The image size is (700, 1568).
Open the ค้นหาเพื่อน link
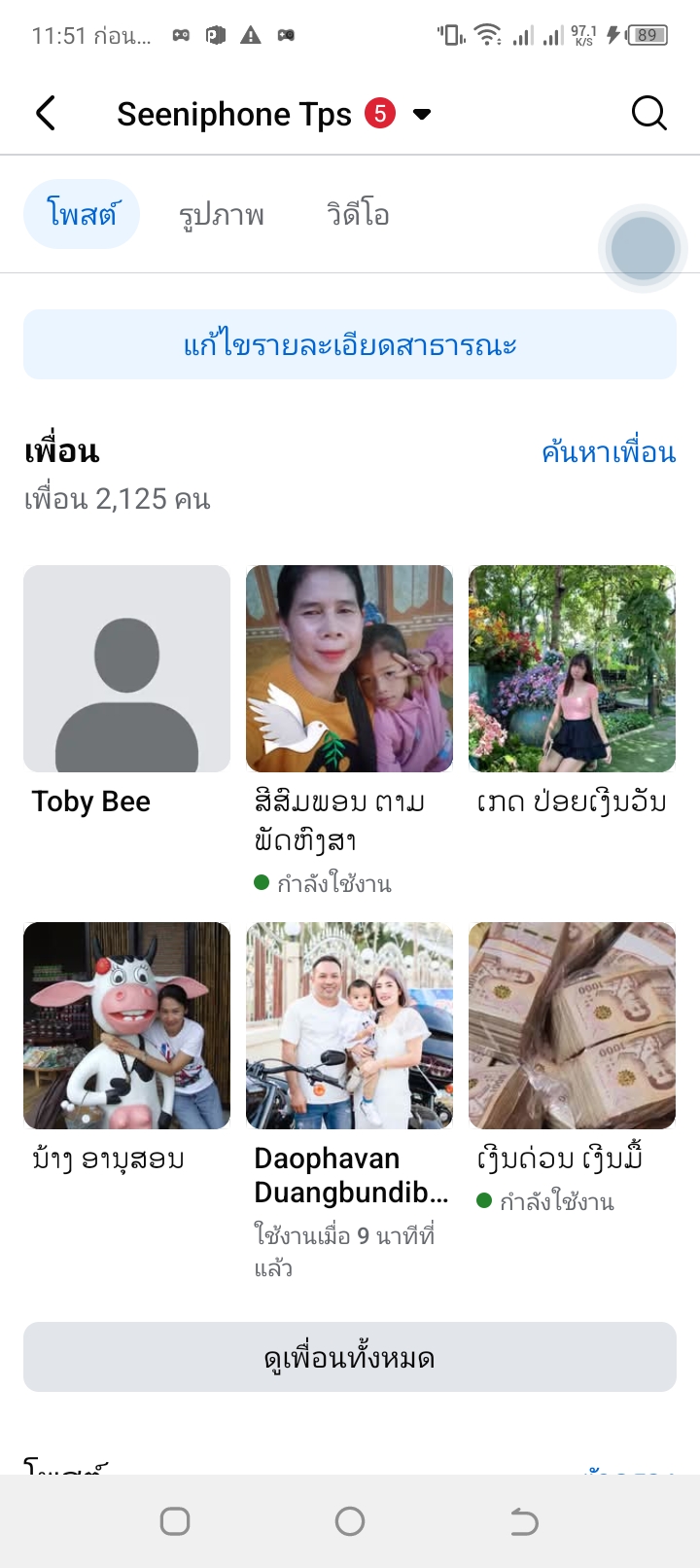(609, 452)
